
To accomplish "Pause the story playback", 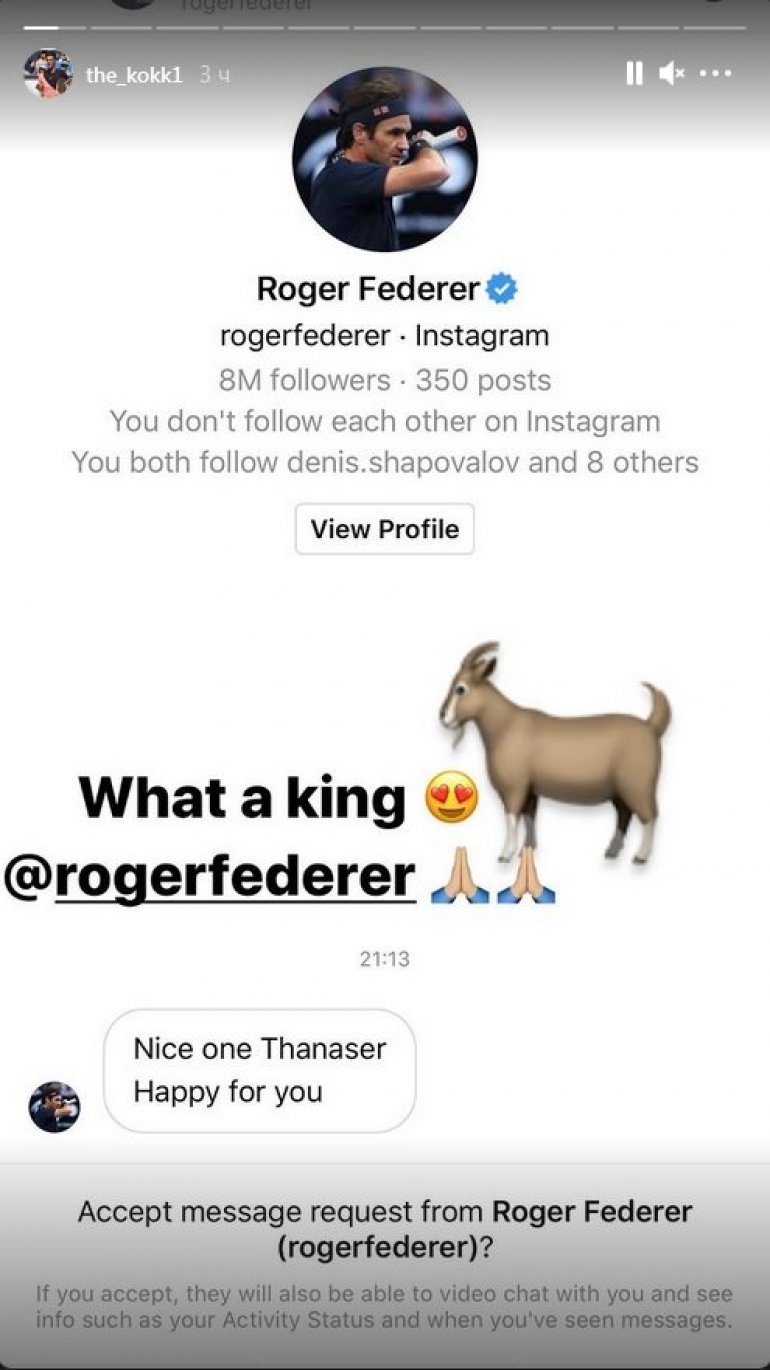I will (x=634, y=74).
